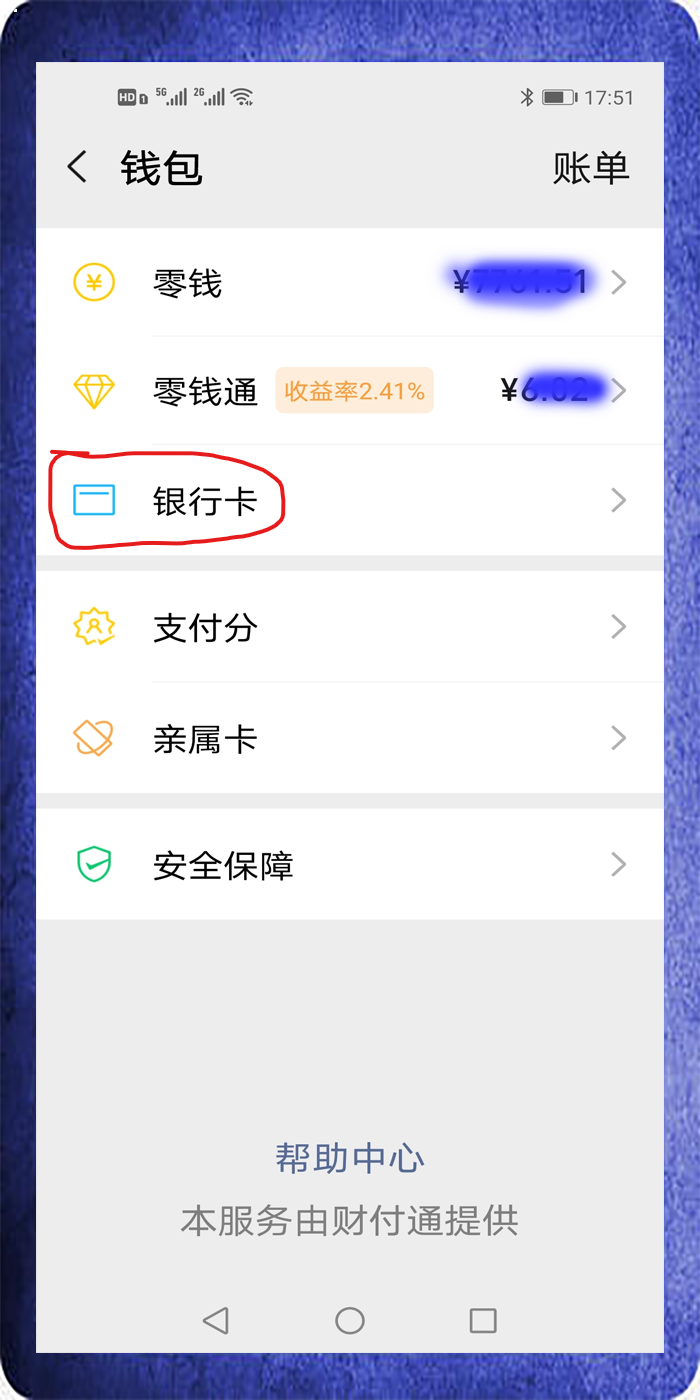Open the 银行卡 row
Image resolution: width=700 pixels, height=1400 pixels.
[x=350, y=500]
